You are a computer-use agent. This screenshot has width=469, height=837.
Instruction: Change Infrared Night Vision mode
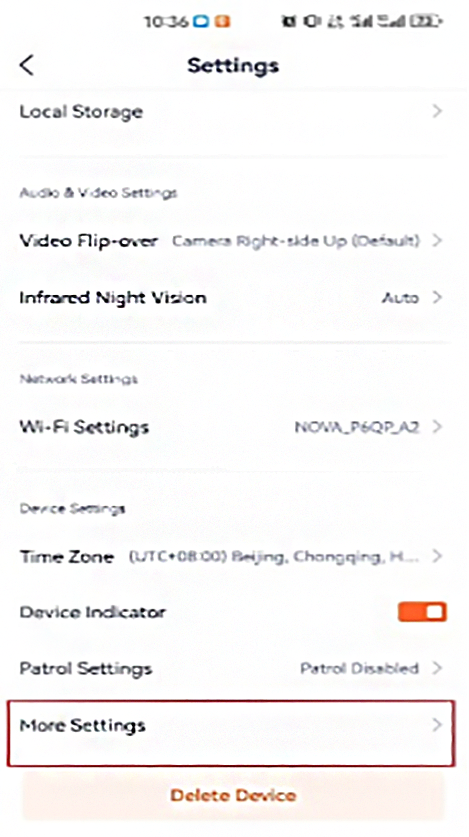232,297
